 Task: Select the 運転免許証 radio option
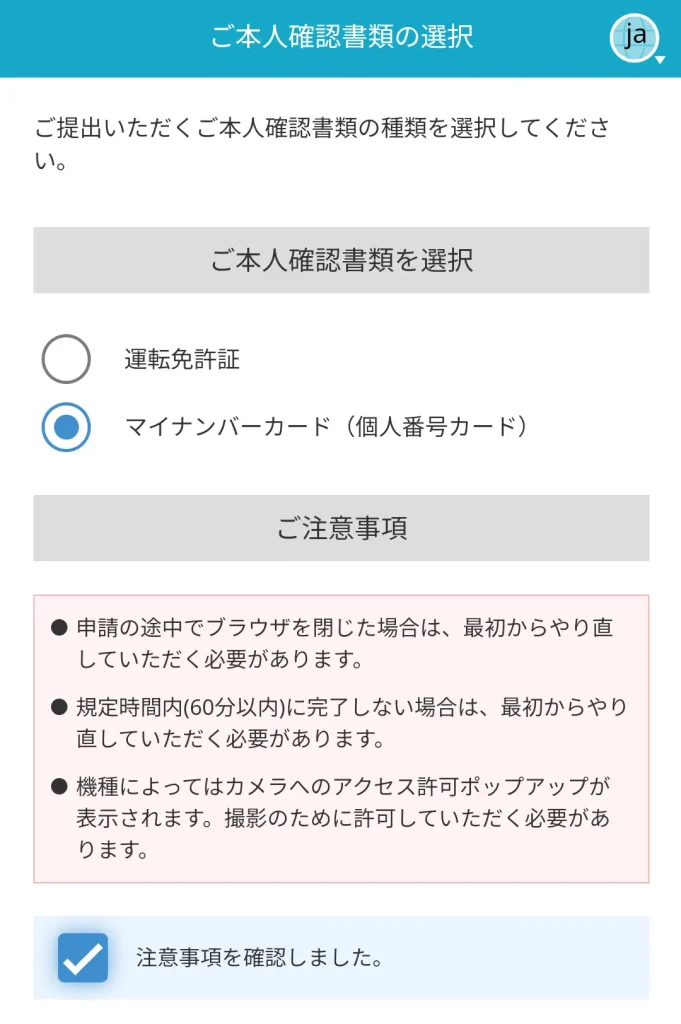66,359
